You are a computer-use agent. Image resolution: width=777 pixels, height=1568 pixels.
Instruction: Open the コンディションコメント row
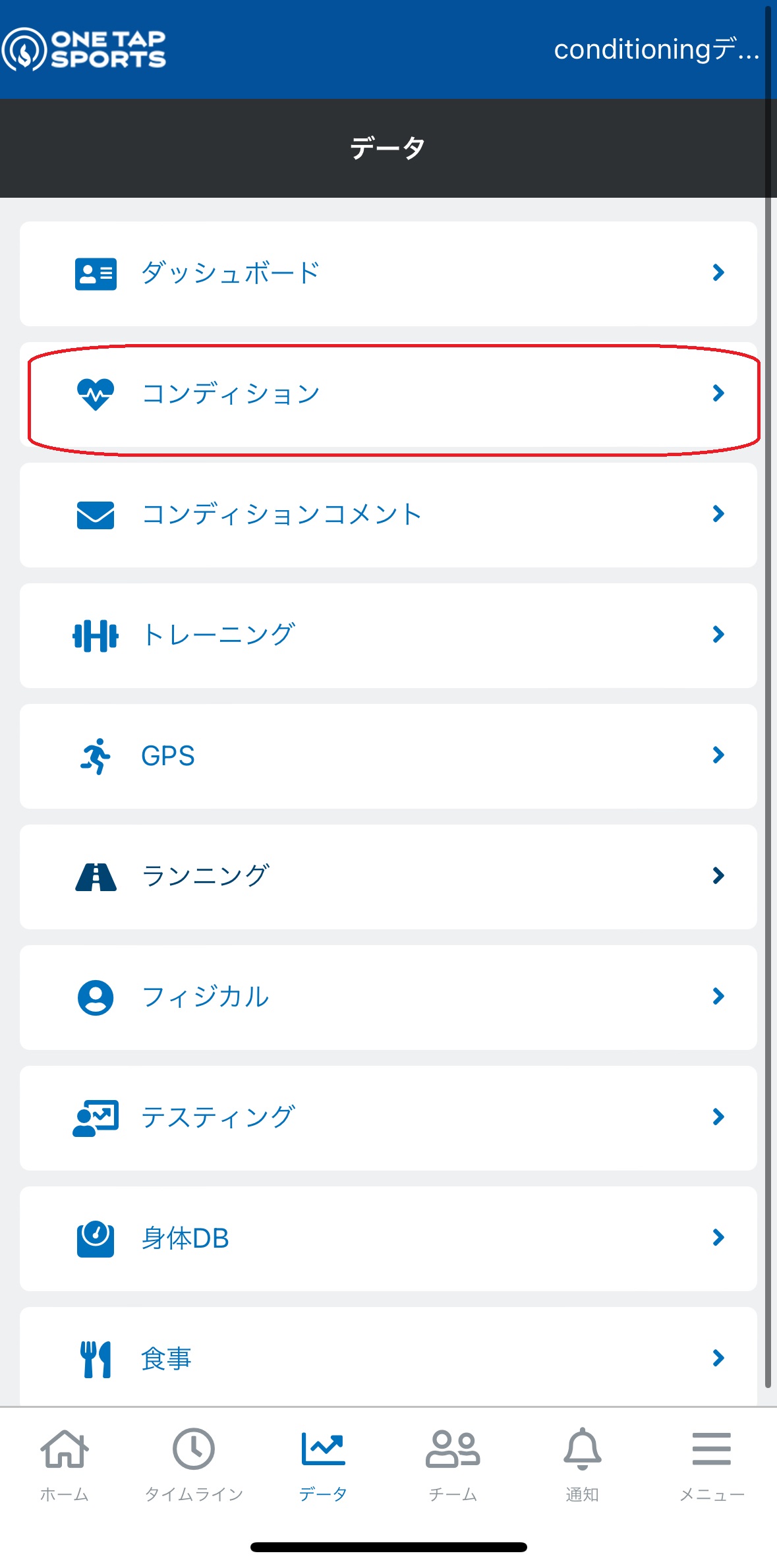tap(388, 515)
